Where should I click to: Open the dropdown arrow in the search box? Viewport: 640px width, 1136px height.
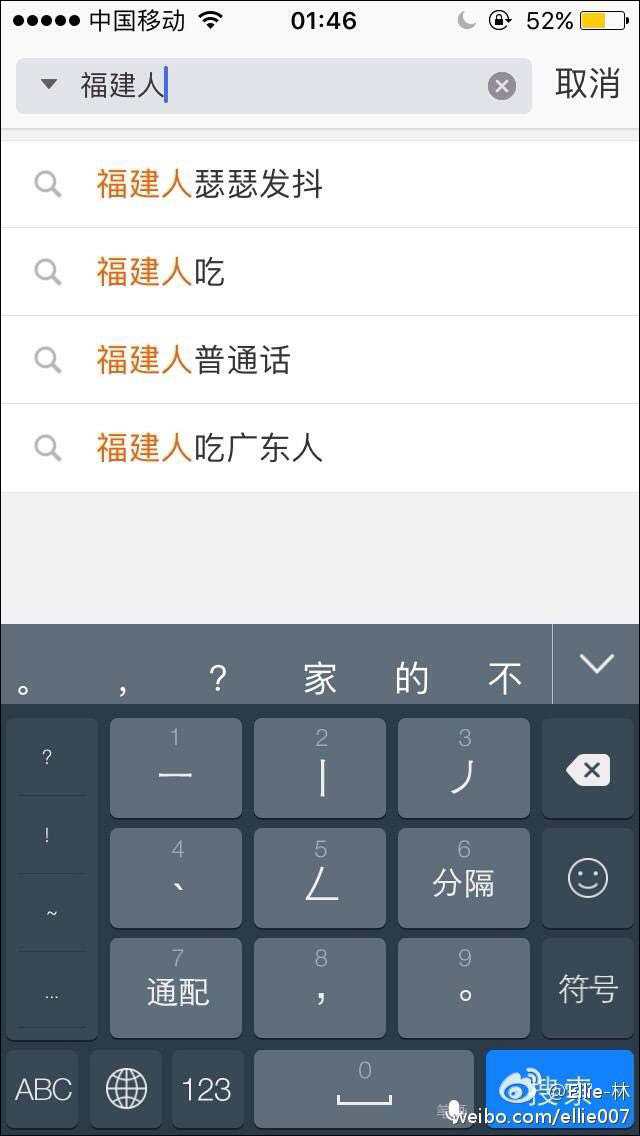[48, 85]
